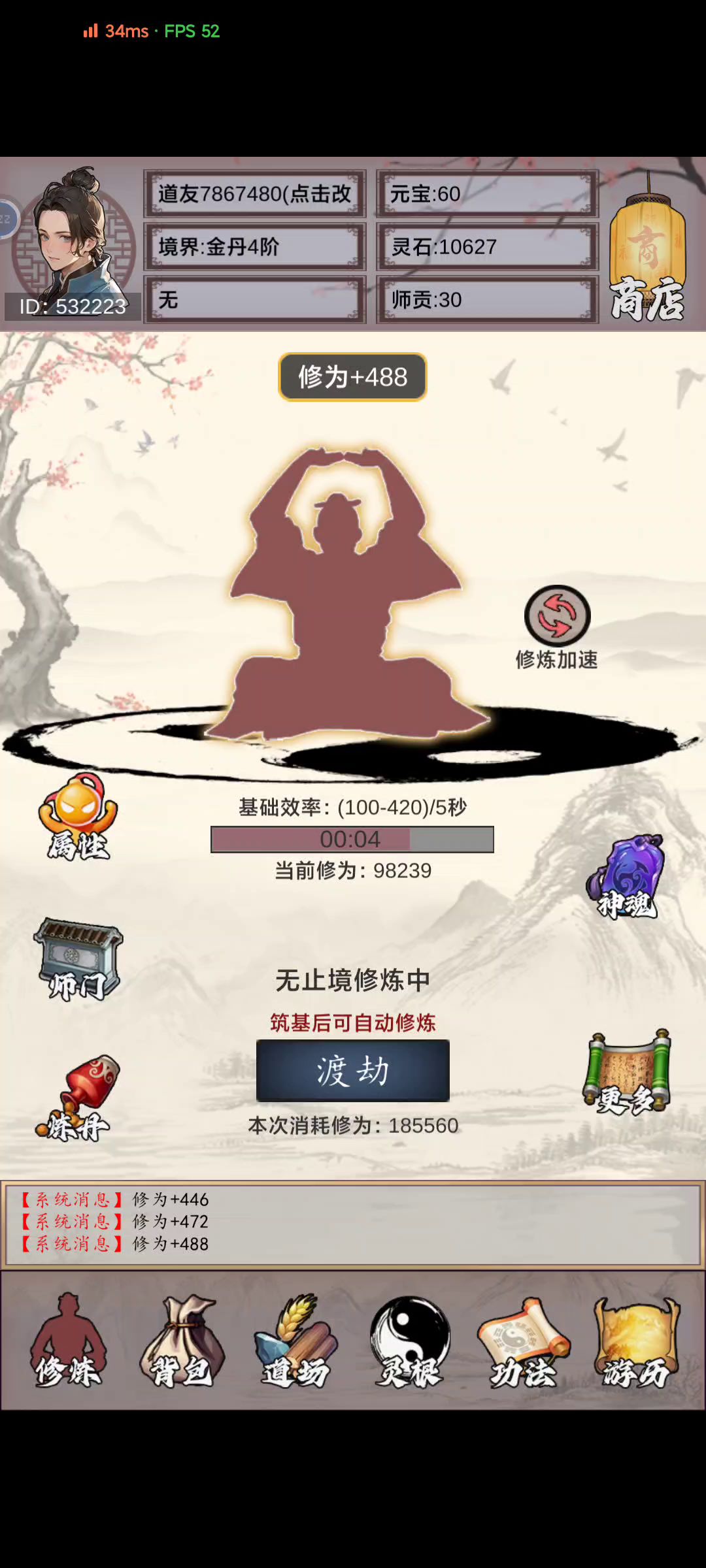This screenshot has width=706, height=1568.
Task: Enter the 师门 sect page
Action: (x=78, y=959)
